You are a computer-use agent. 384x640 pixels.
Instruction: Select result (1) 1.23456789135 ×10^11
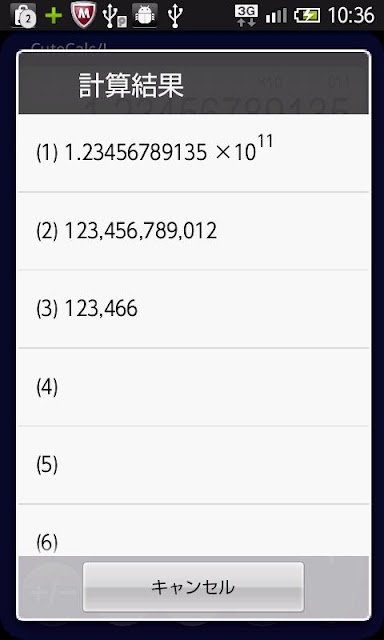coord(193,153)
